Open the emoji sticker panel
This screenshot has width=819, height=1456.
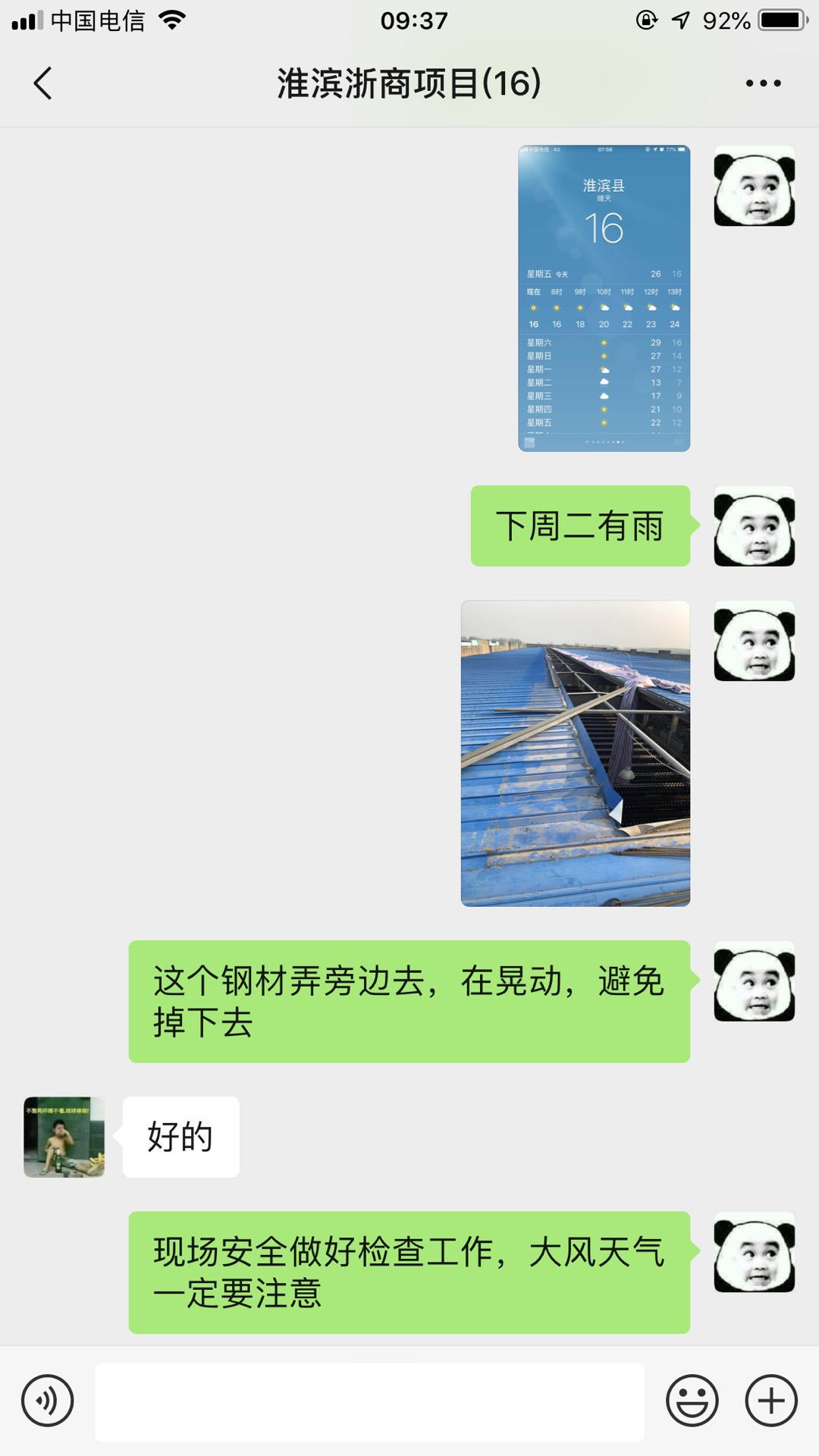[x=692, y=1401]
